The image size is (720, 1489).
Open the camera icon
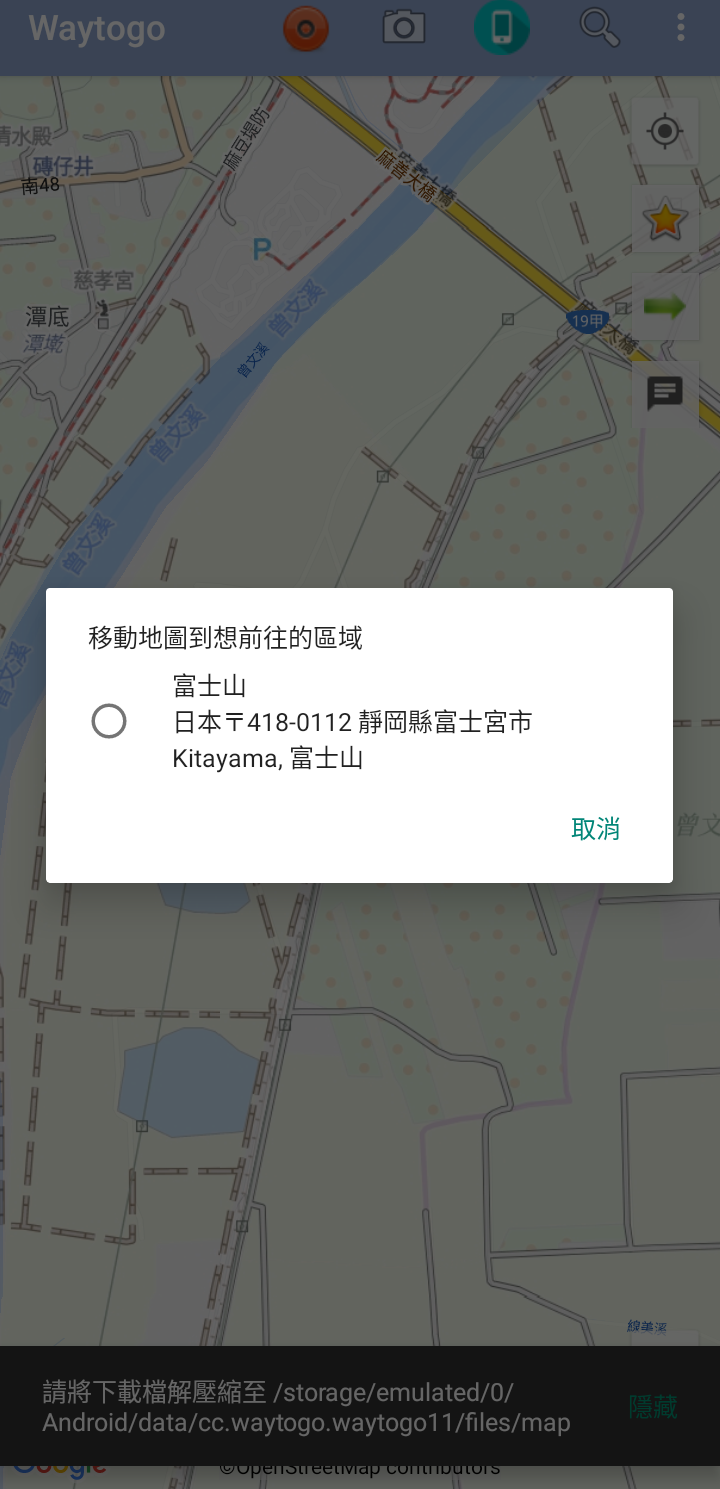(404, 27)
